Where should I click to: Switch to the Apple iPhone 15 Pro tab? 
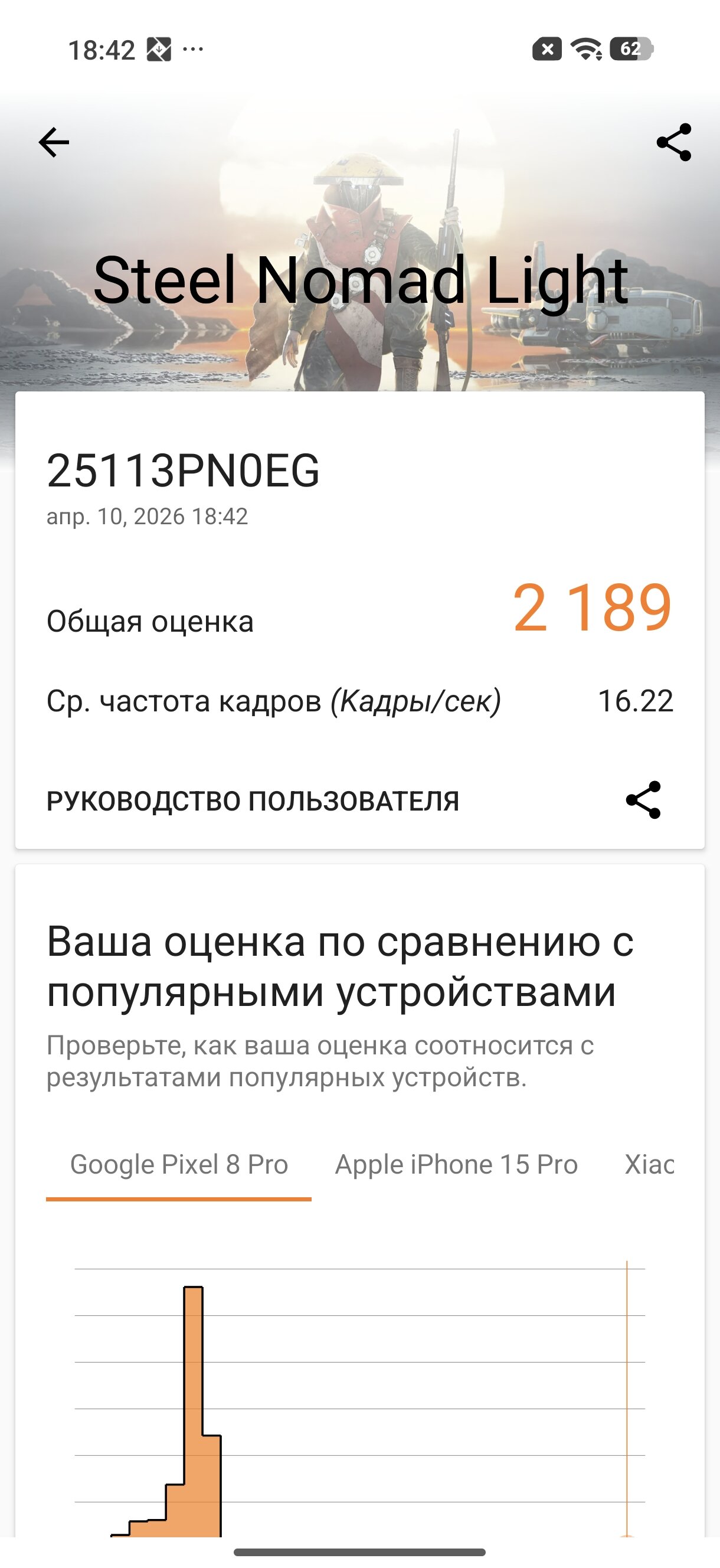tap(456, 1165)
